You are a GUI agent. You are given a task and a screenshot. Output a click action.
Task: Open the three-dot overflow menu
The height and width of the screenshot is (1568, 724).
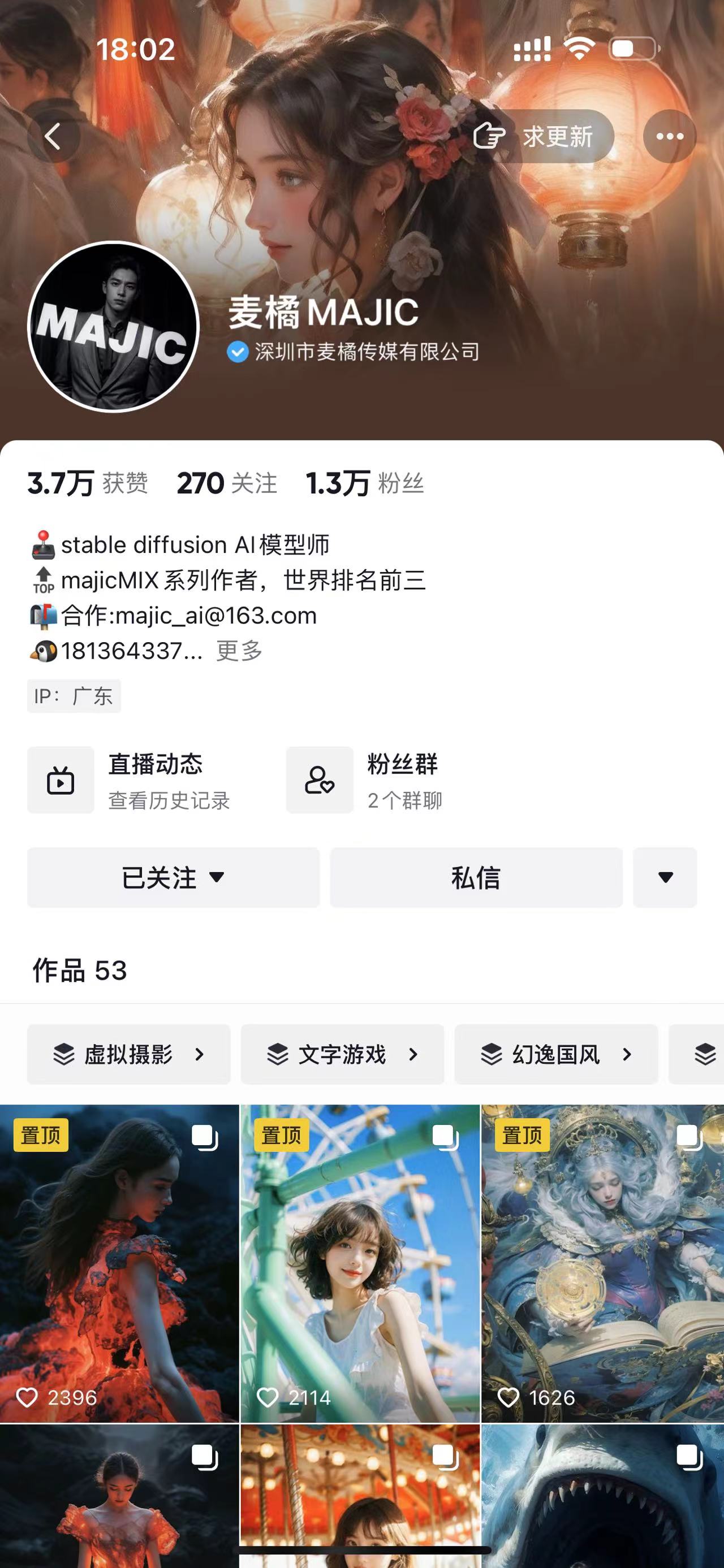669,136
